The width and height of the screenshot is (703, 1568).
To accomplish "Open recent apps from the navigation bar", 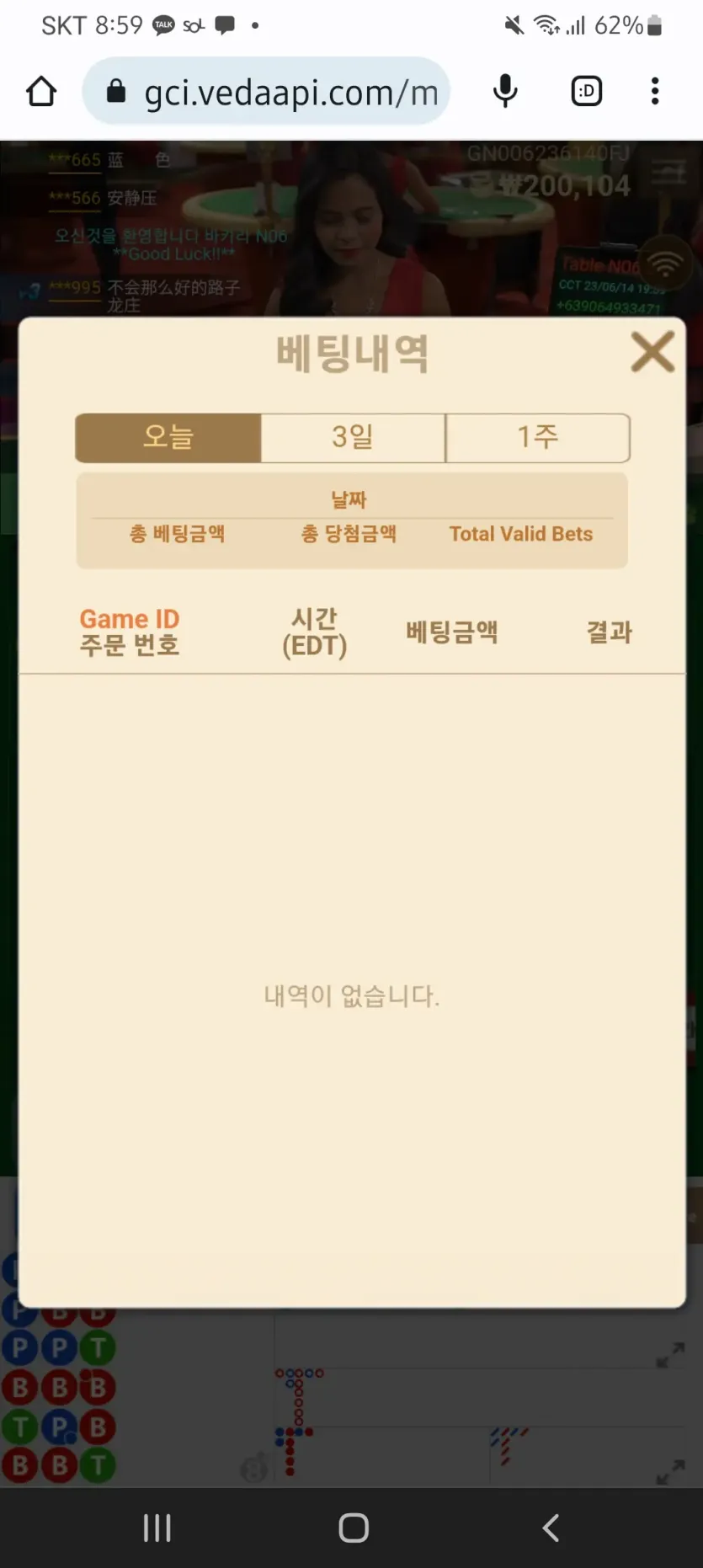I will 157,1528.
